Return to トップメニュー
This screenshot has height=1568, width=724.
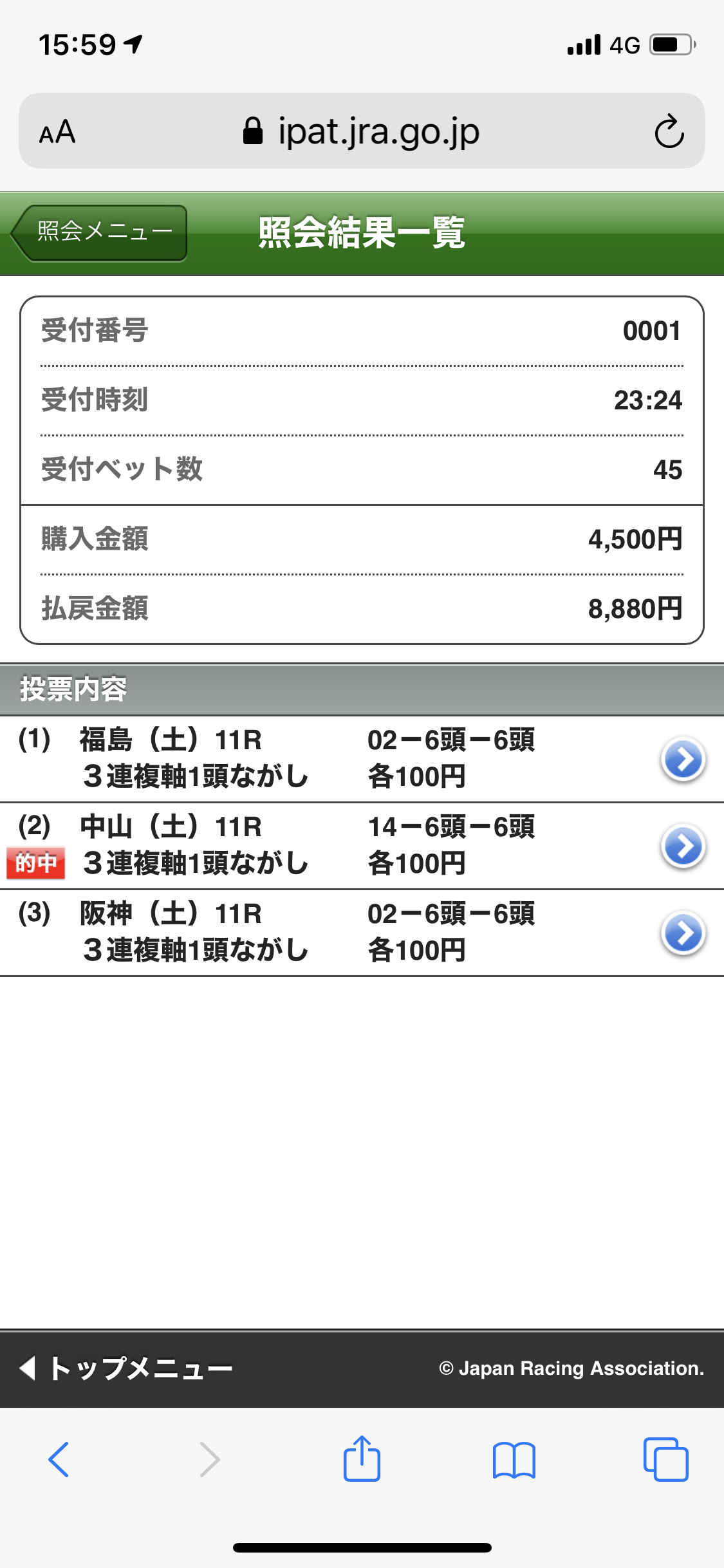point(127,1368)
